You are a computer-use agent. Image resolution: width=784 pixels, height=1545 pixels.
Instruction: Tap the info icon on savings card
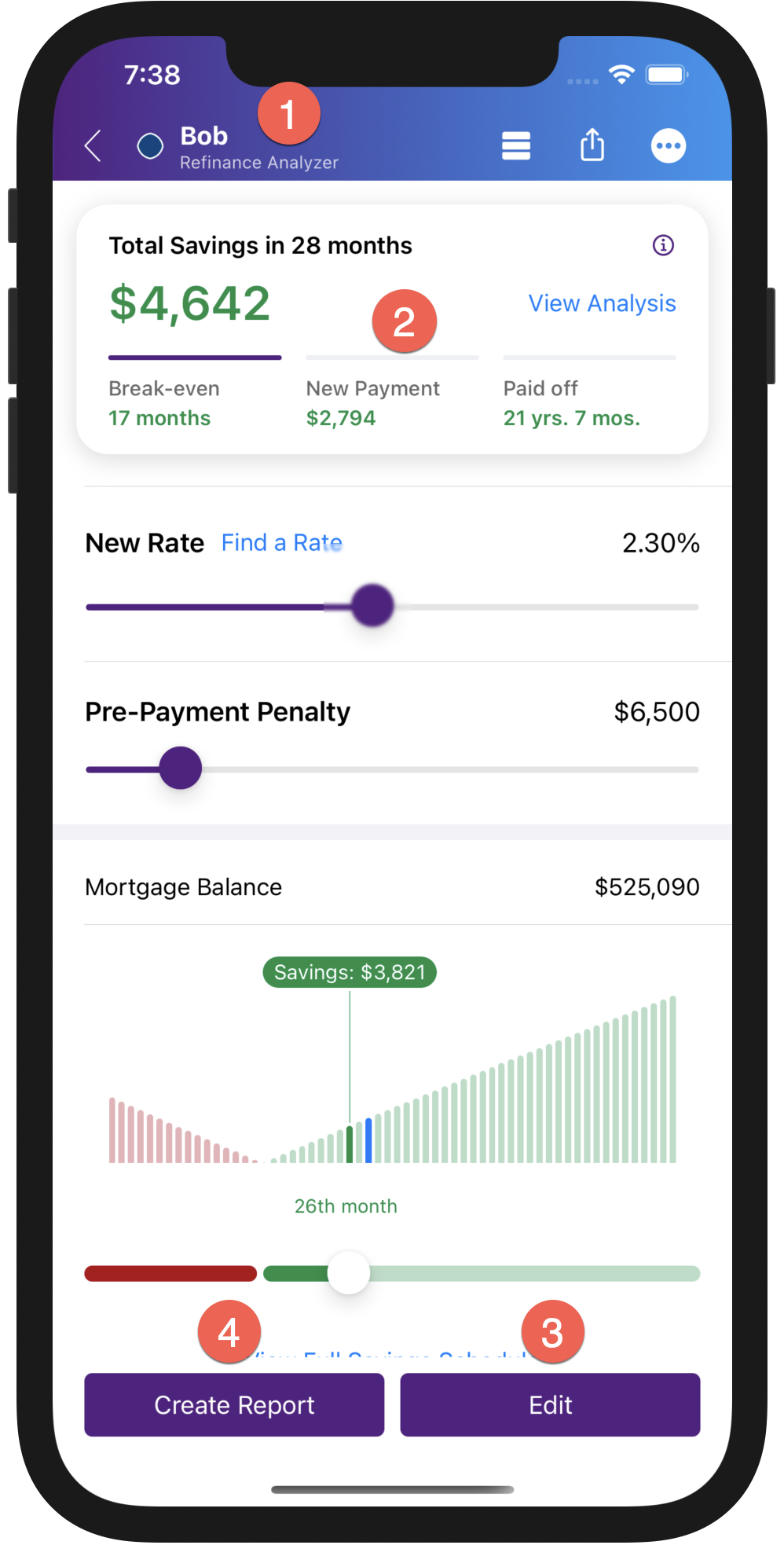click(x=663, y=245)
